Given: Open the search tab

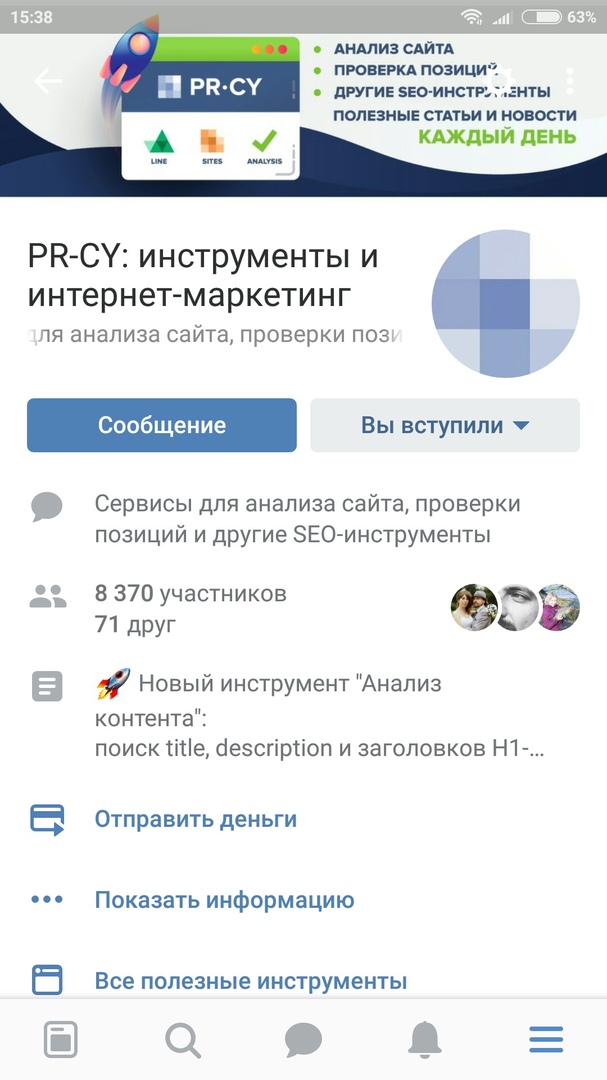Looking at the screenshot, I should pyautogui.click(x=182, y=1040).
